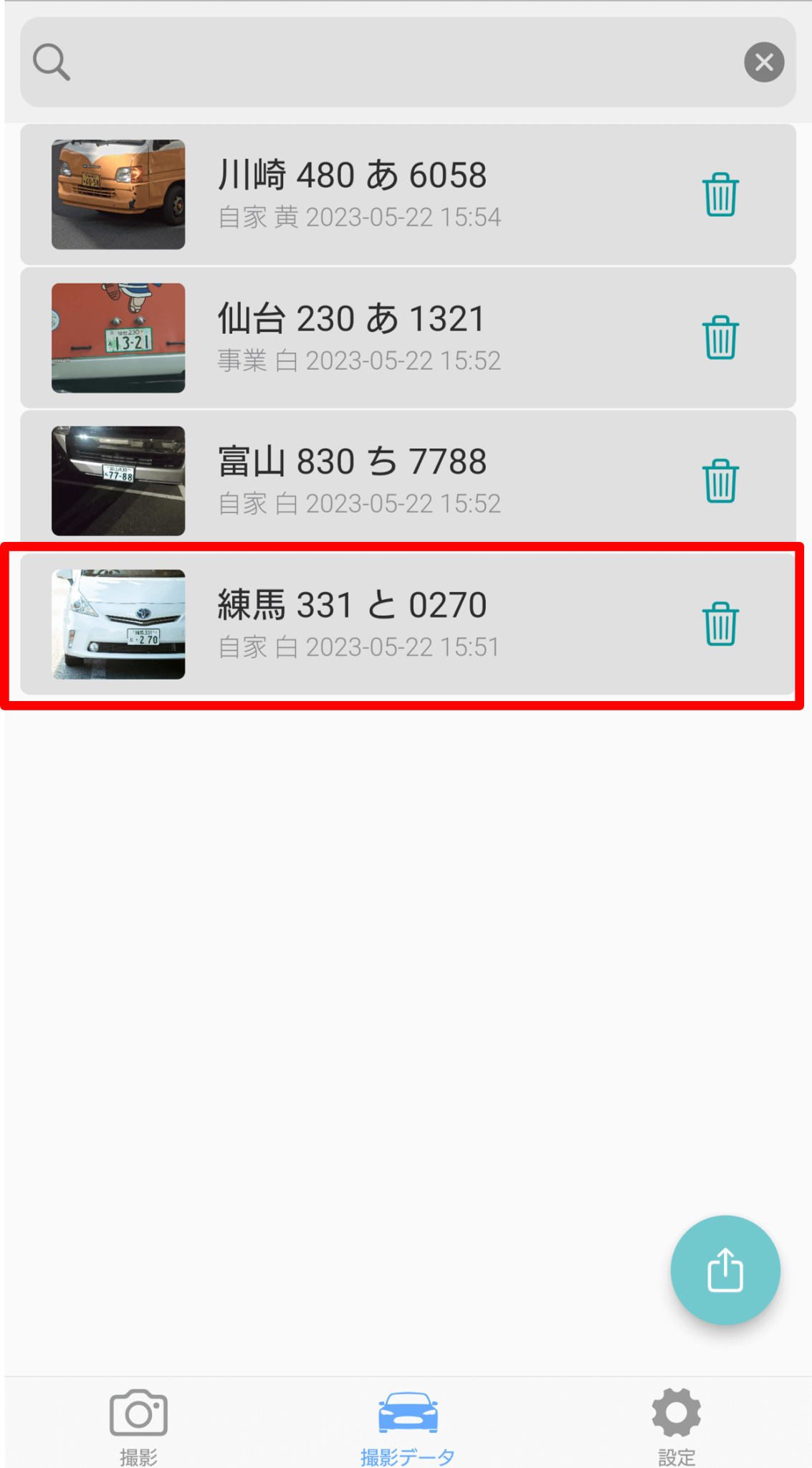This screenshot has height=1468, width=812.
Task: Open the export/share floating action button
Action: click(725, 1269)
